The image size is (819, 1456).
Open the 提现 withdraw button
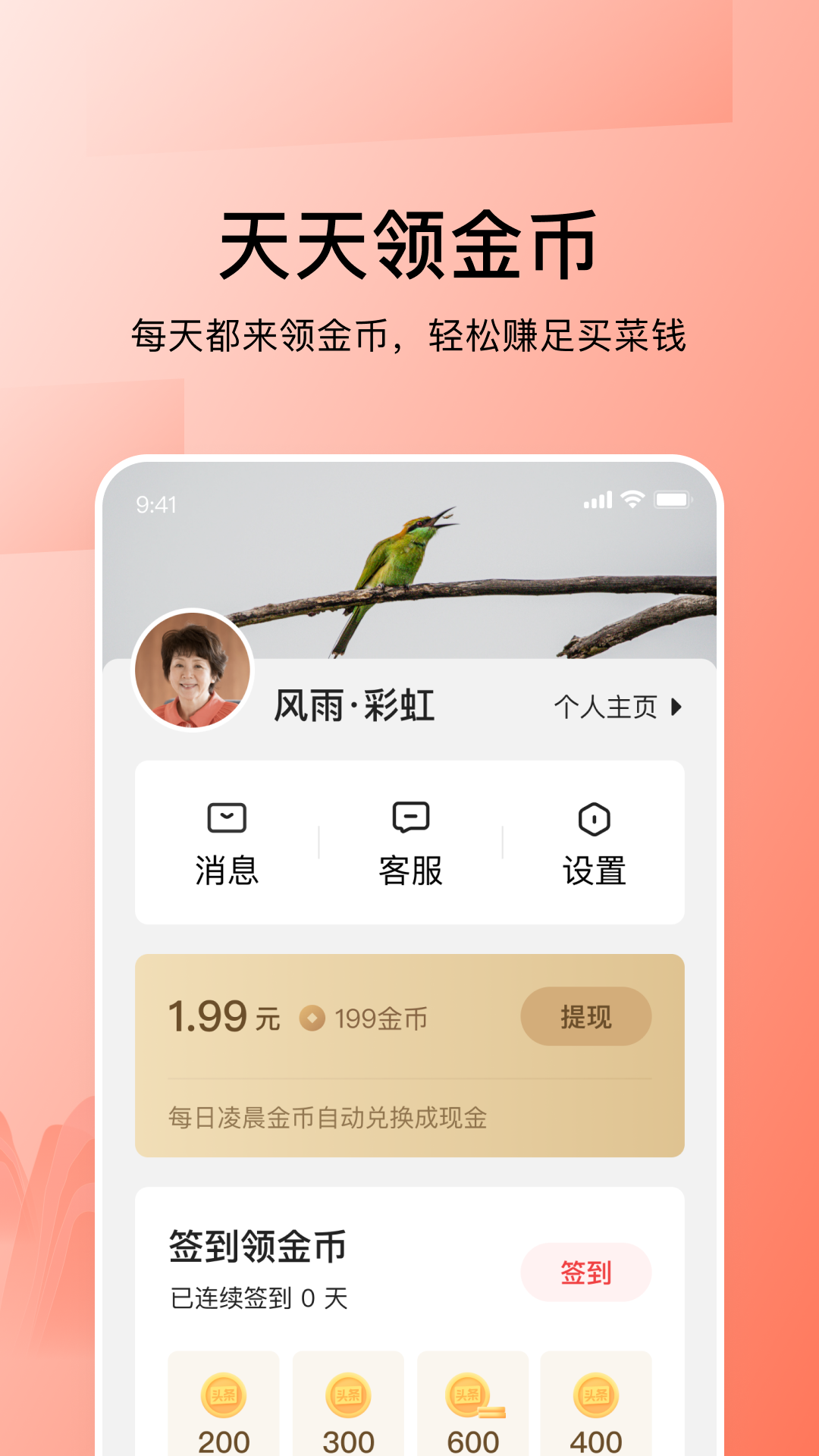pyautogui.click(x=585, y=1017)
